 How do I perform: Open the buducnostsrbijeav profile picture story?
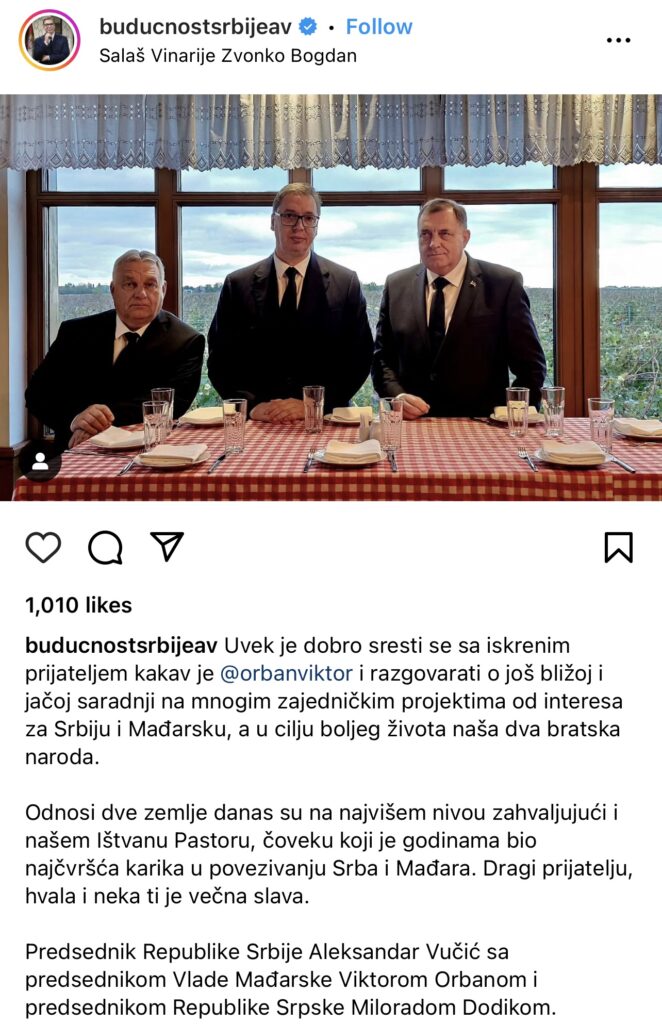pyautogui.click(x=50, y=40)
